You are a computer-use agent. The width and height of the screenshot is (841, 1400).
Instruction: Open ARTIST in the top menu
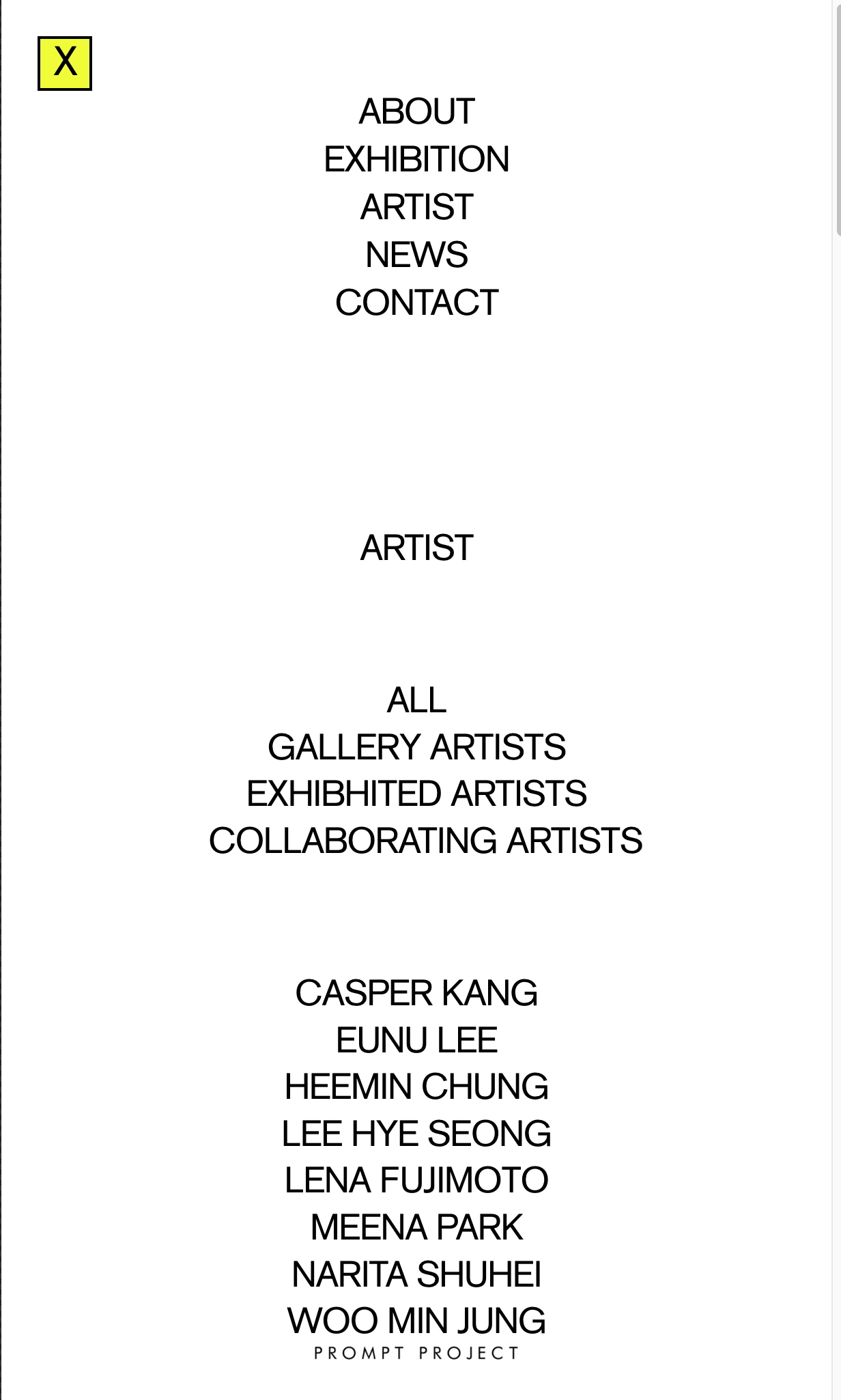416,207
